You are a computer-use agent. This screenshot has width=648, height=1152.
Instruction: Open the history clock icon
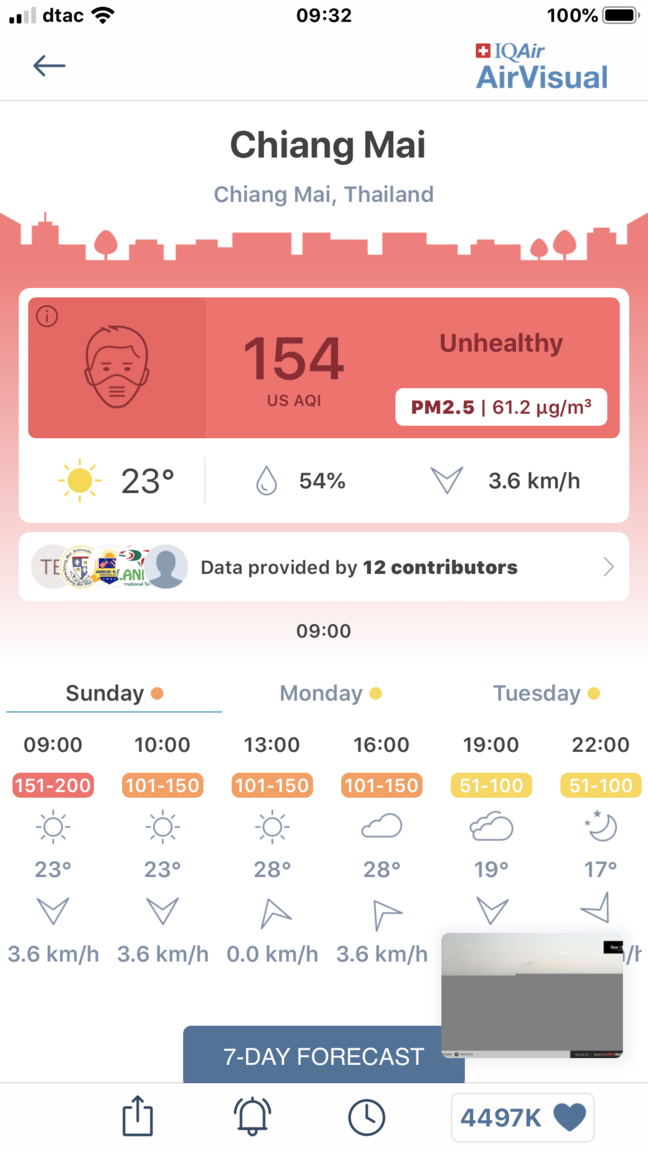(367, 1116)
